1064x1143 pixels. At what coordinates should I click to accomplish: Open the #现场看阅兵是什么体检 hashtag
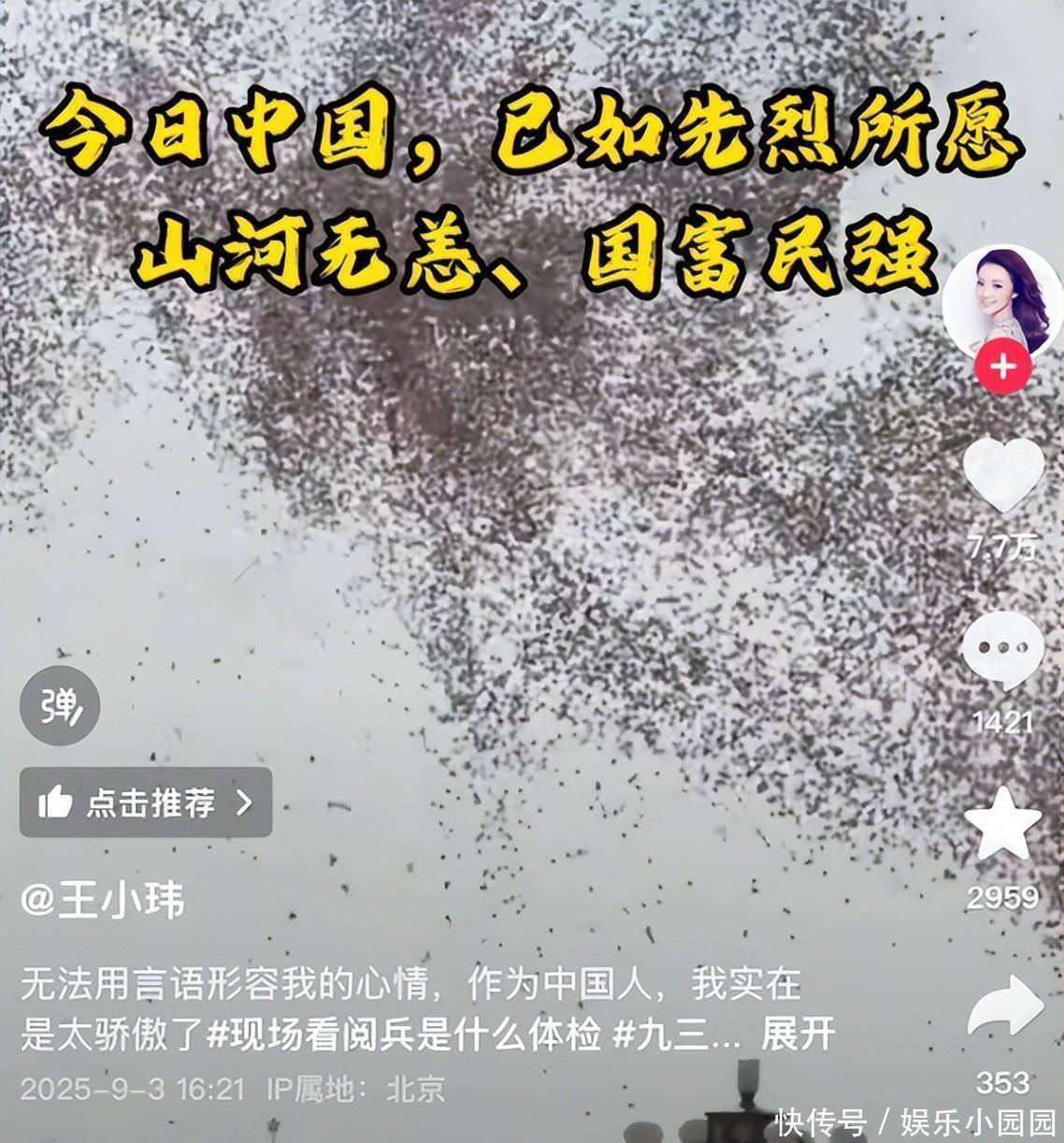(x=403, y=1034)
